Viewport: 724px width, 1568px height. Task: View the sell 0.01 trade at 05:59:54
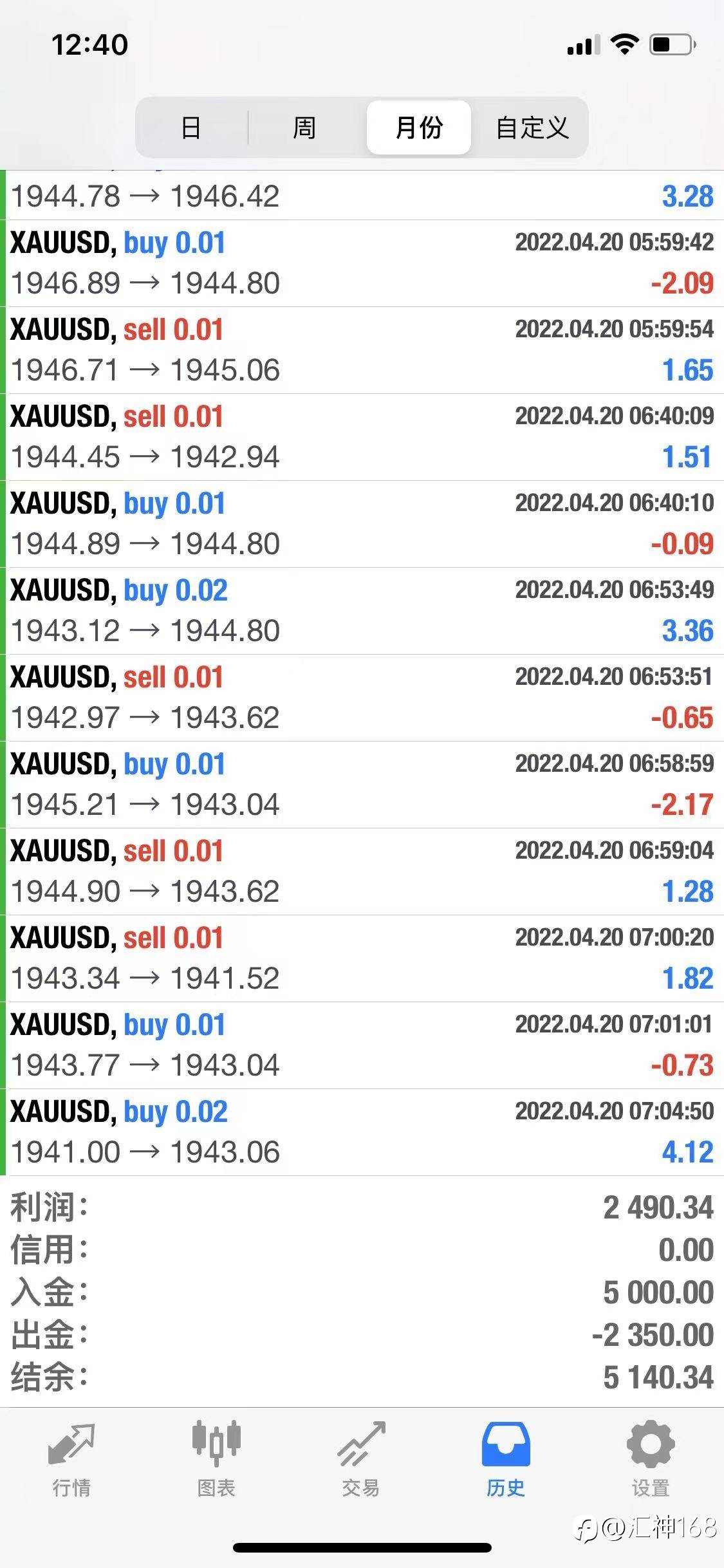point(362,350)
